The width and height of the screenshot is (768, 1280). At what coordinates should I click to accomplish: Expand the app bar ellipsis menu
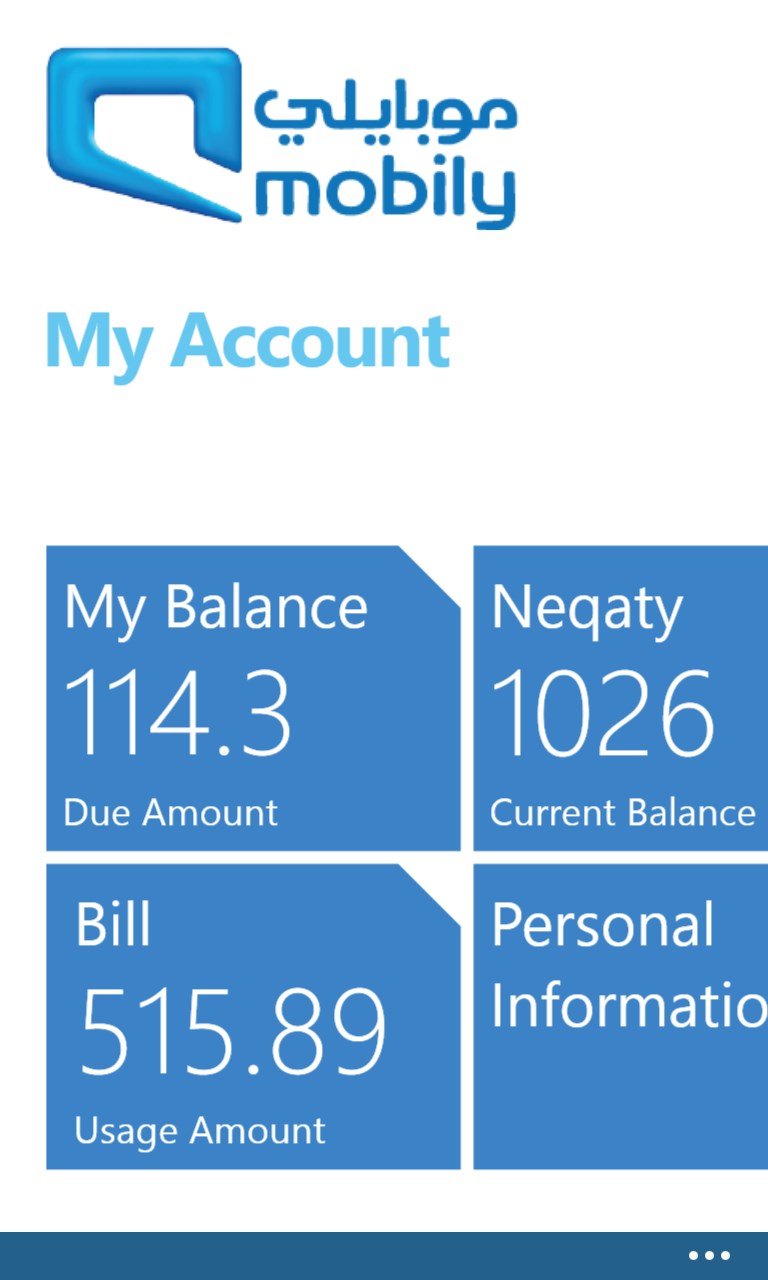(709, 1255)
